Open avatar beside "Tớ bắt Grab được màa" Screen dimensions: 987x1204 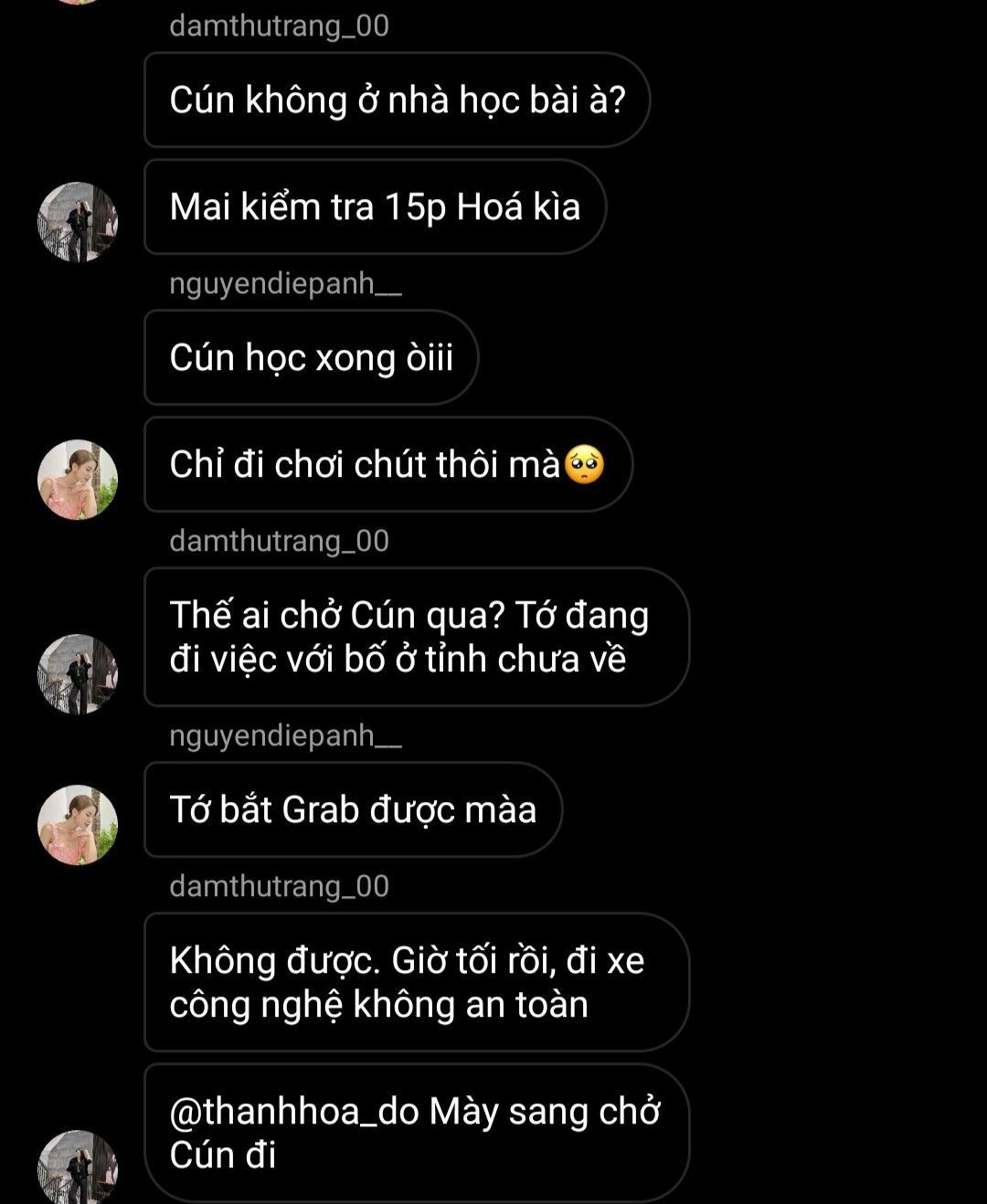pos(78,824)
